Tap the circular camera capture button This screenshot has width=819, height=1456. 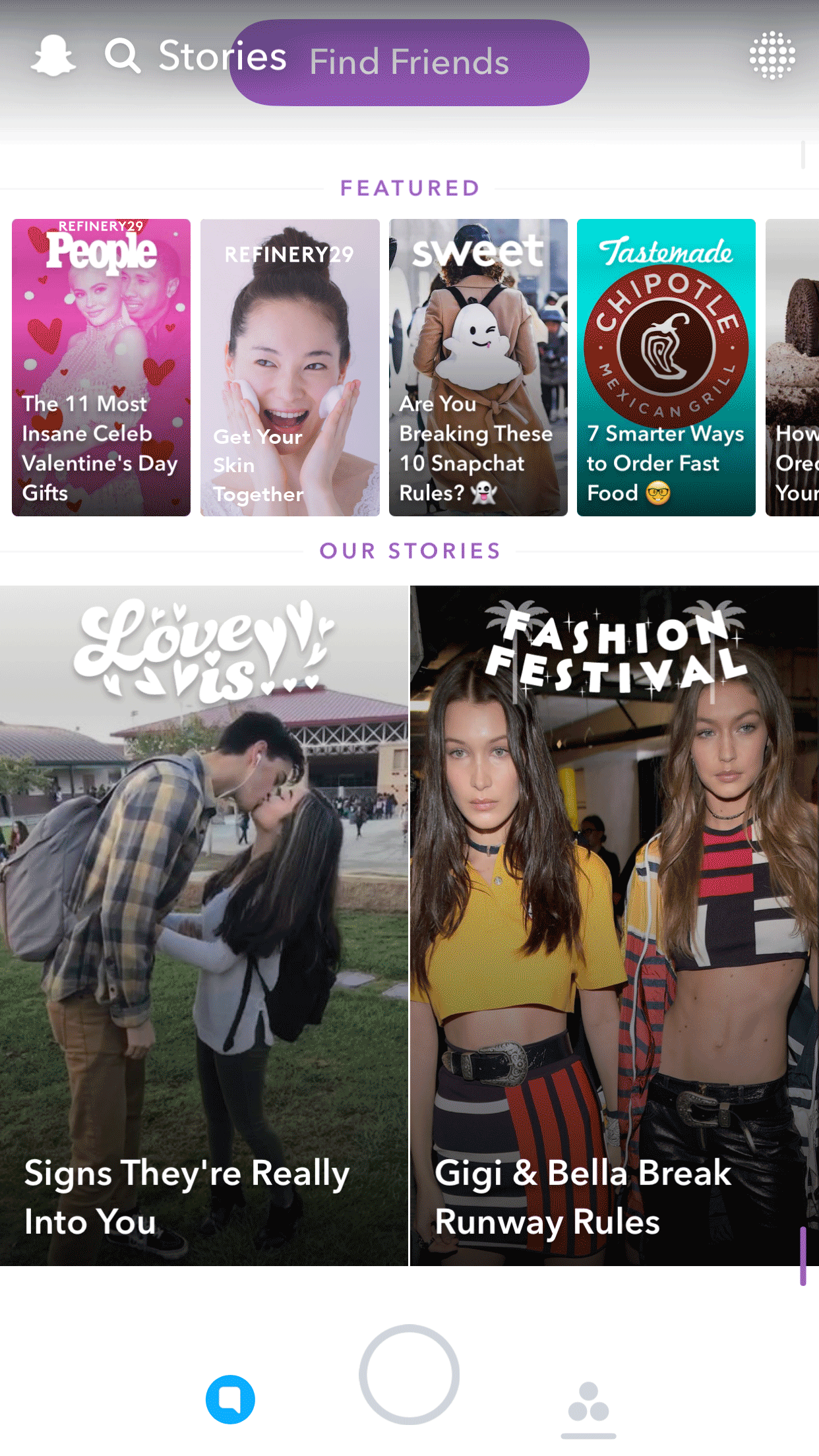click(x=409, y=1374)
